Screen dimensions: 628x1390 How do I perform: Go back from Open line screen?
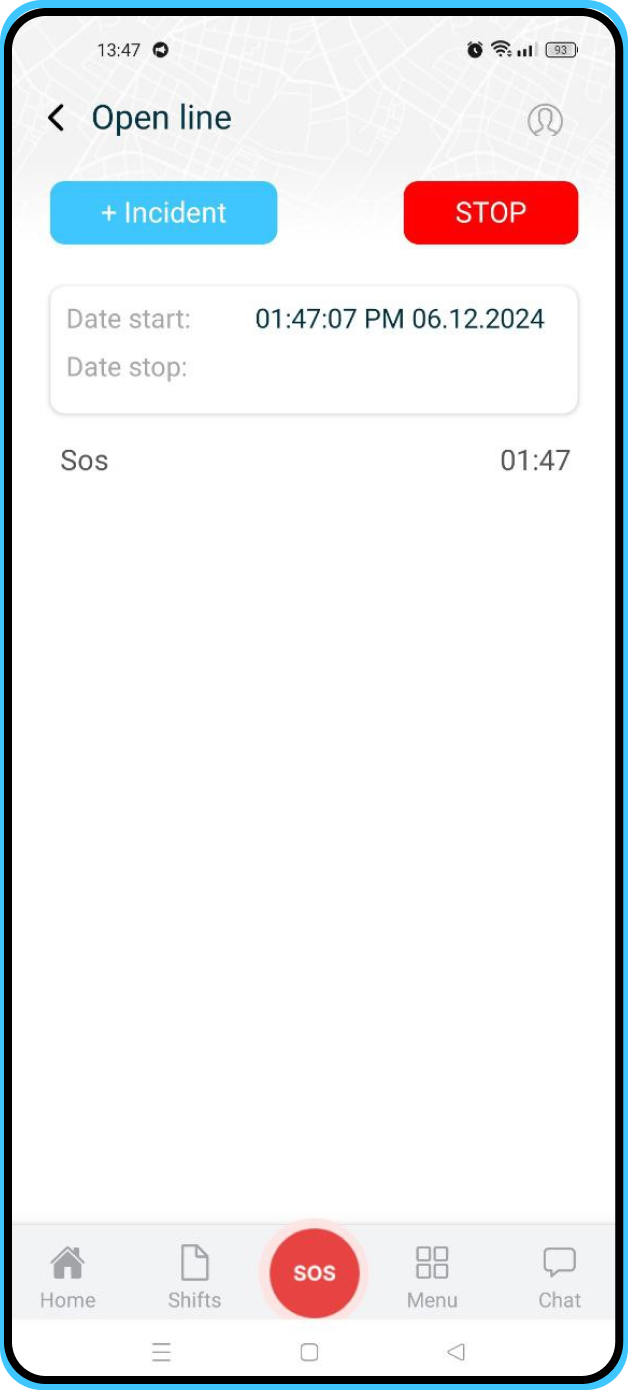[57, 118]
